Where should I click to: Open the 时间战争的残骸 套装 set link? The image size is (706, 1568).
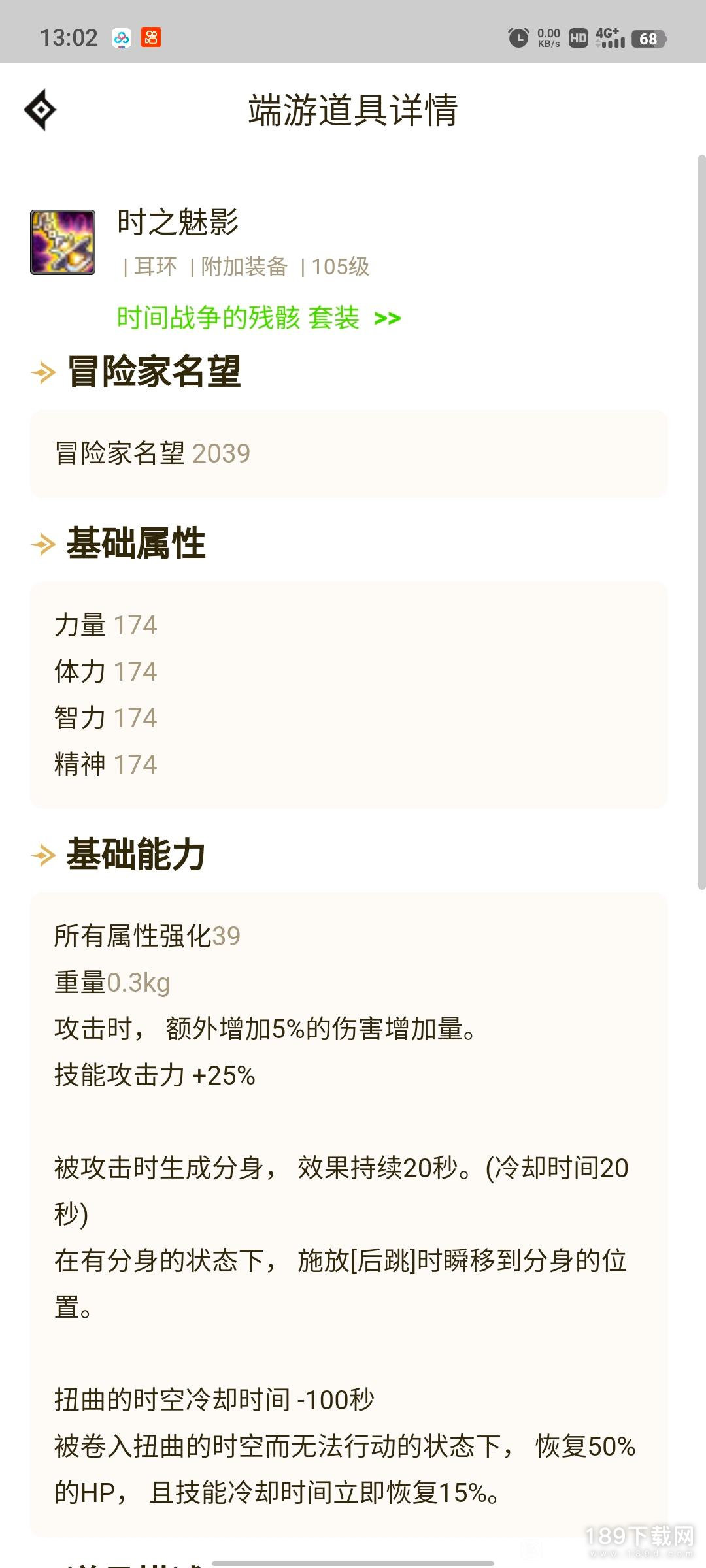click(x=258, y=318)
